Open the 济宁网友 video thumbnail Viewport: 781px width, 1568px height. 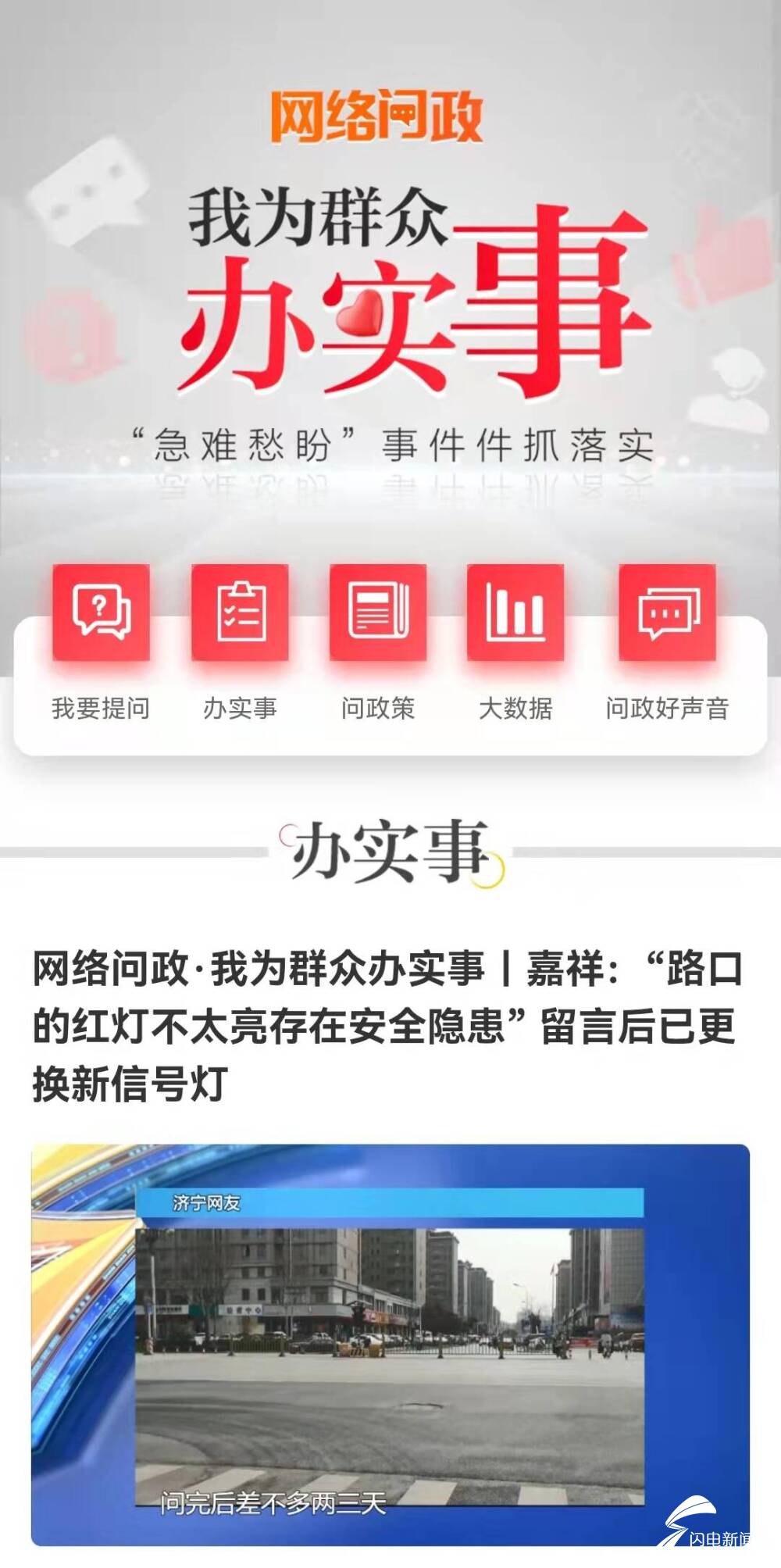pyautogui.click(x=390, y=1344)
